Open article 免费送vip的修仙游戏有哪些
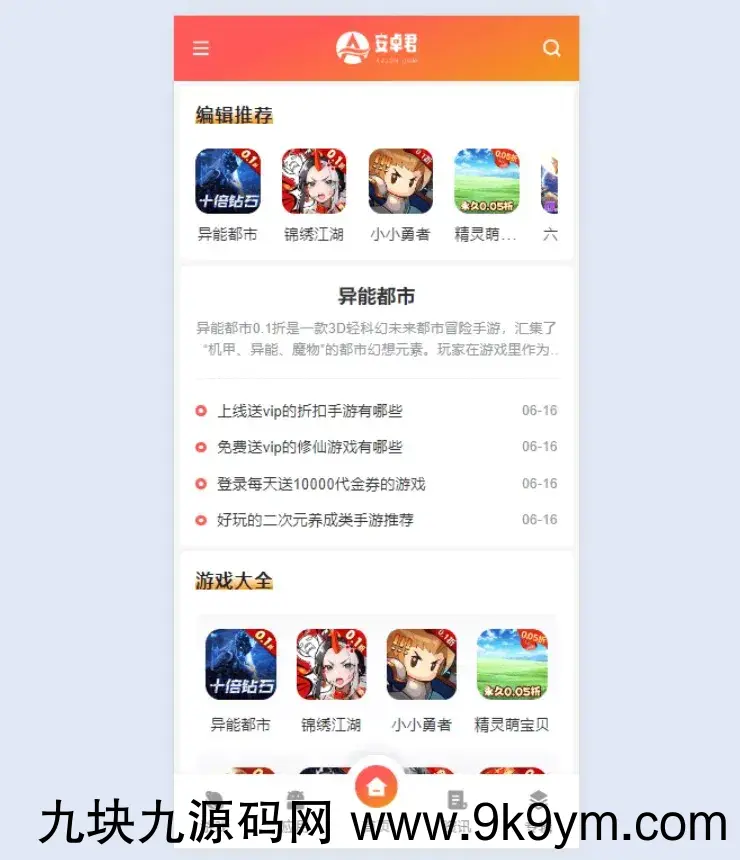 coord(309,447)
